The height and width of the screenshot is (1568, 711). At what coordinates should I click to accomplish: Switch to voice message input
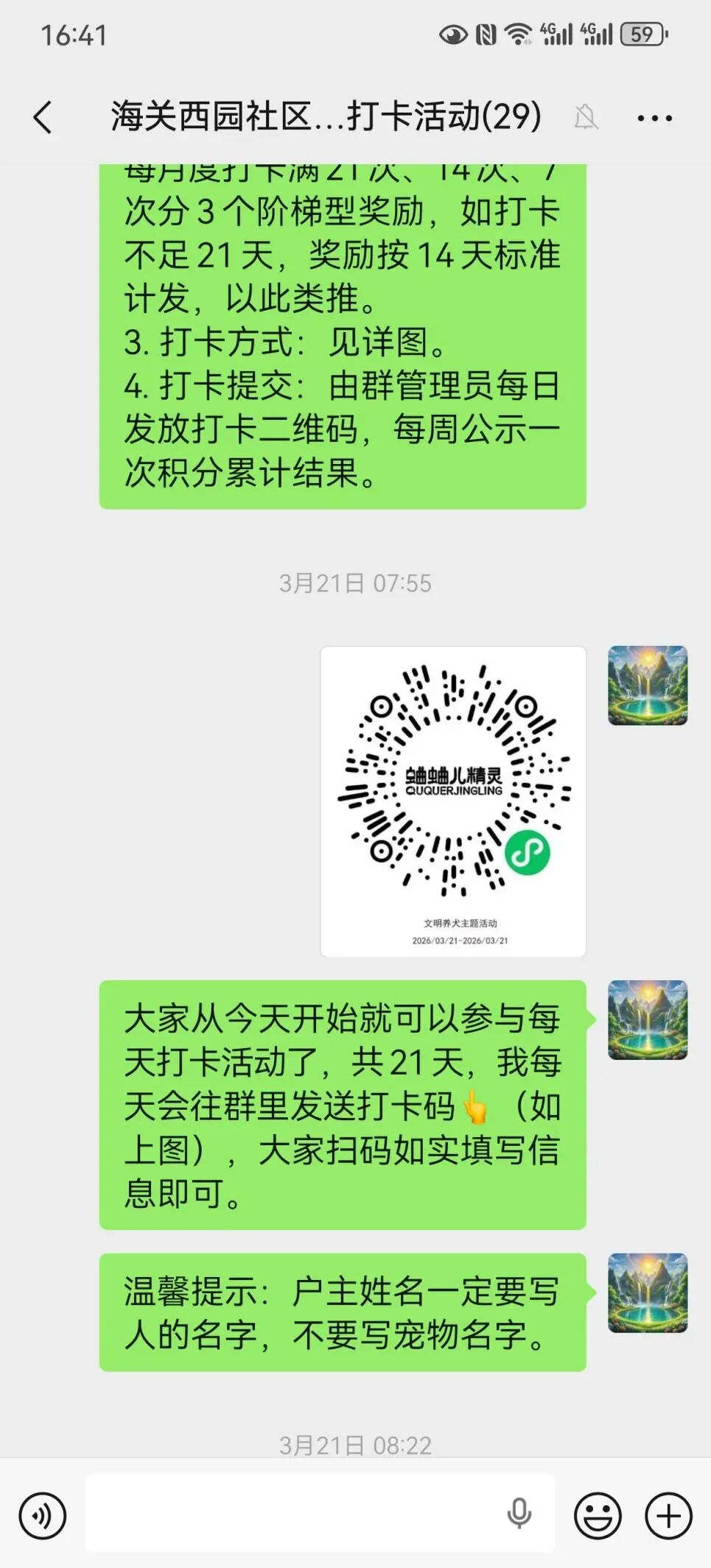(x=43, y=1516)
